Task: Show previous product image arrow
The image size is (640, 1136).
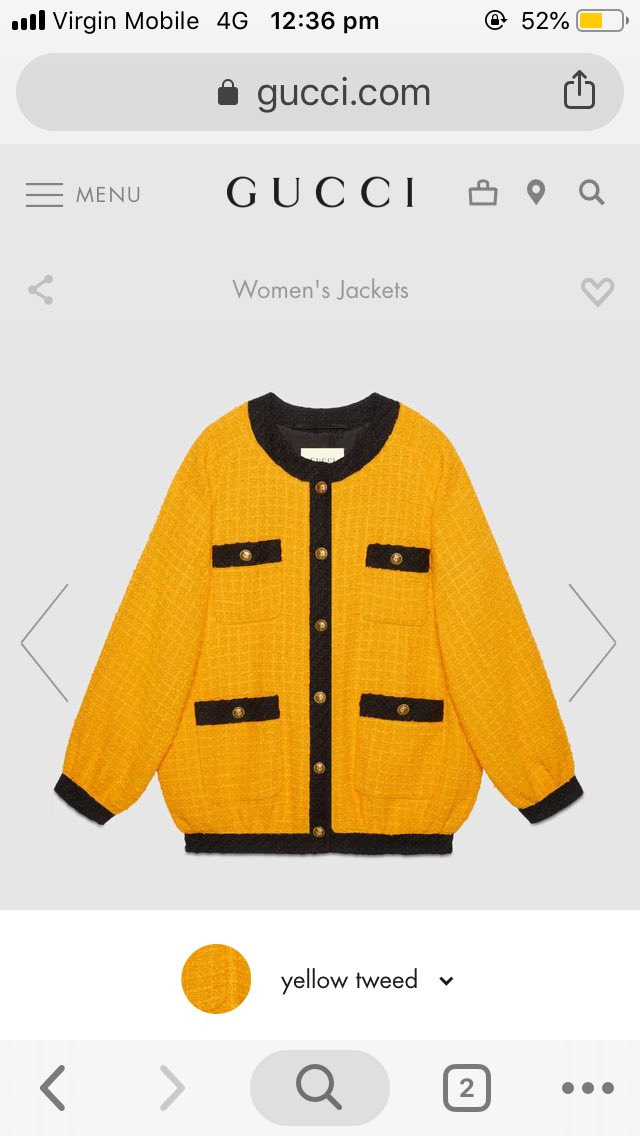Action: point(45,643)
